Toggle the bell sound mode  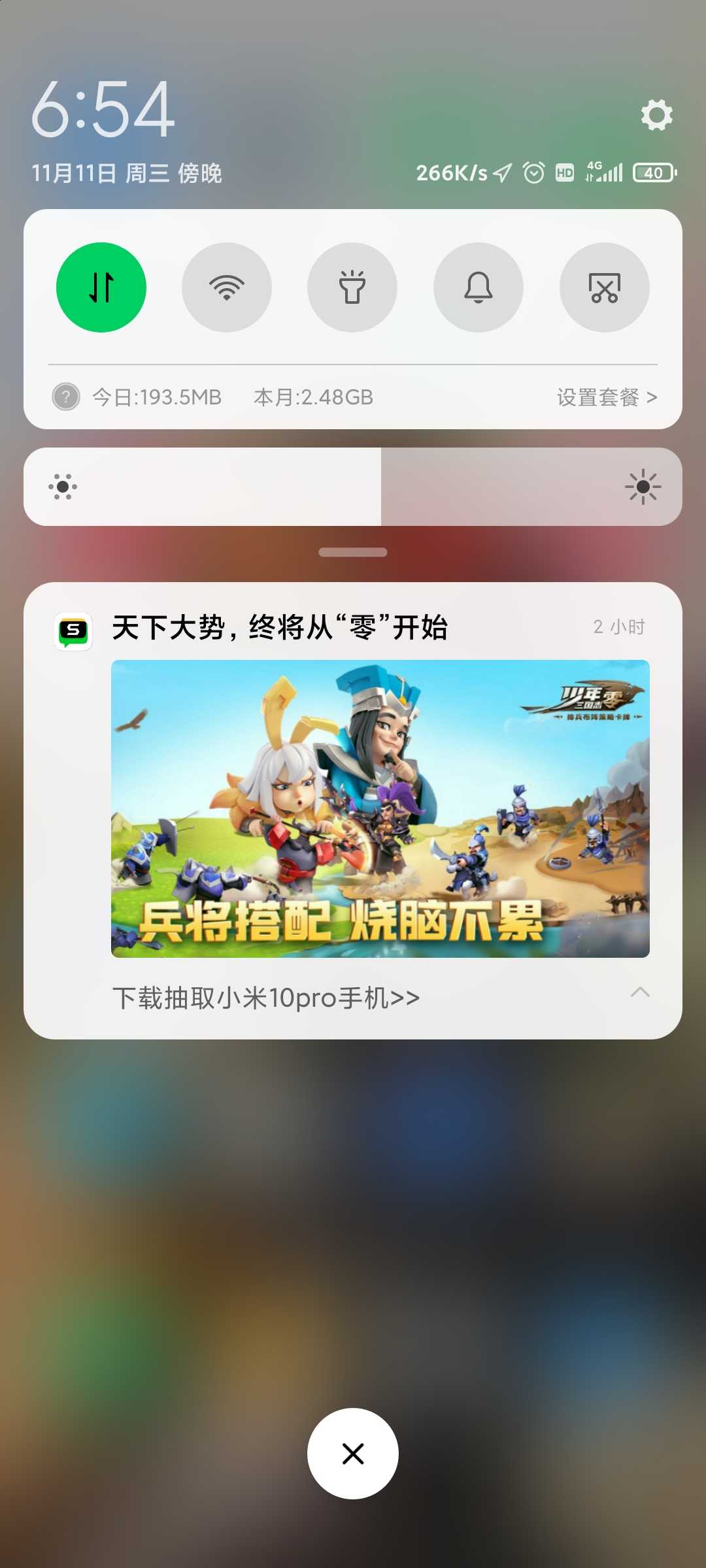(479, 287)
